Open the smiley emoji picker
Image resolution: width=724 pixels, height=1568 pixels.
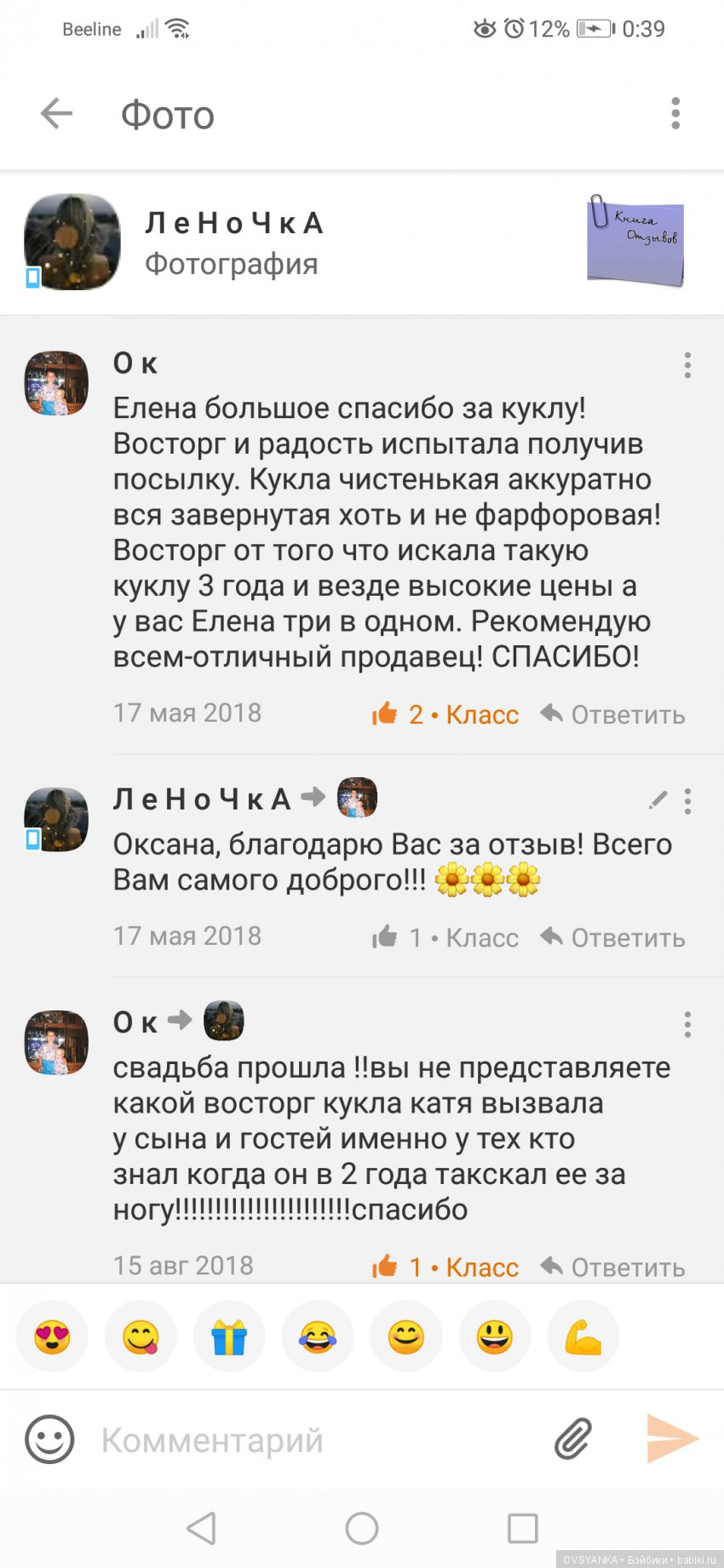pos(49,1439)
